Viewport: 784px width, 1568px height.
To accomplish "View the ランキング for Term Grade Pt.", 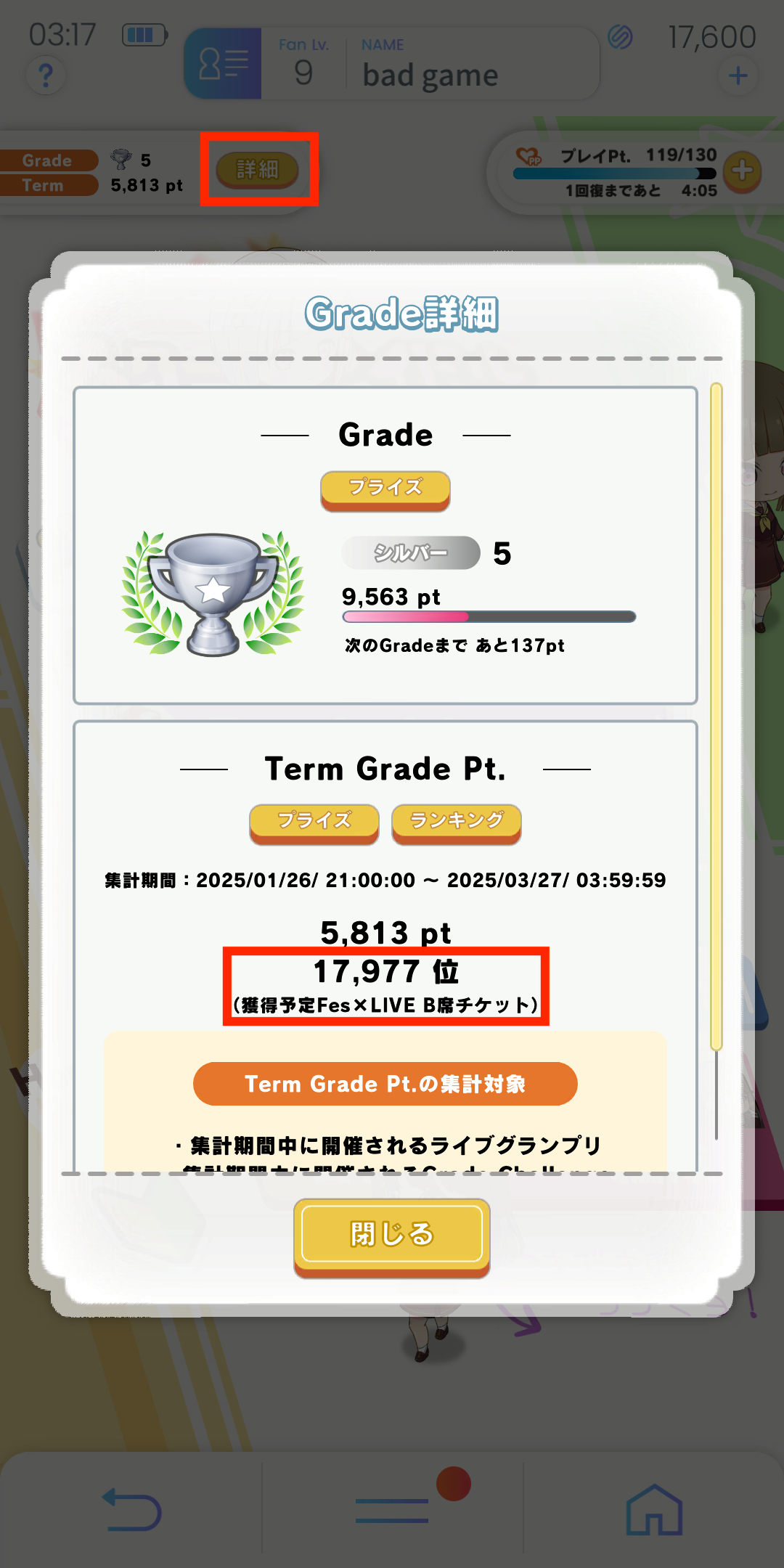I will 457,824.
